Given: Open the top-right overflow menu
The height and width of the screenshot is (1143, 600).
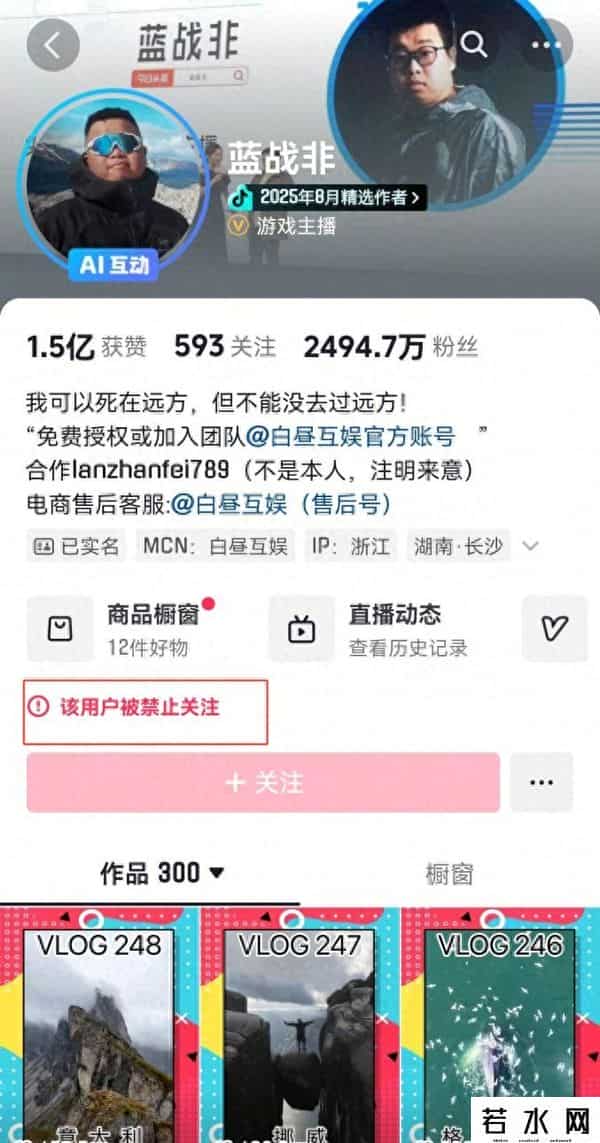Looking at the screenshot, I should (547, 45).
